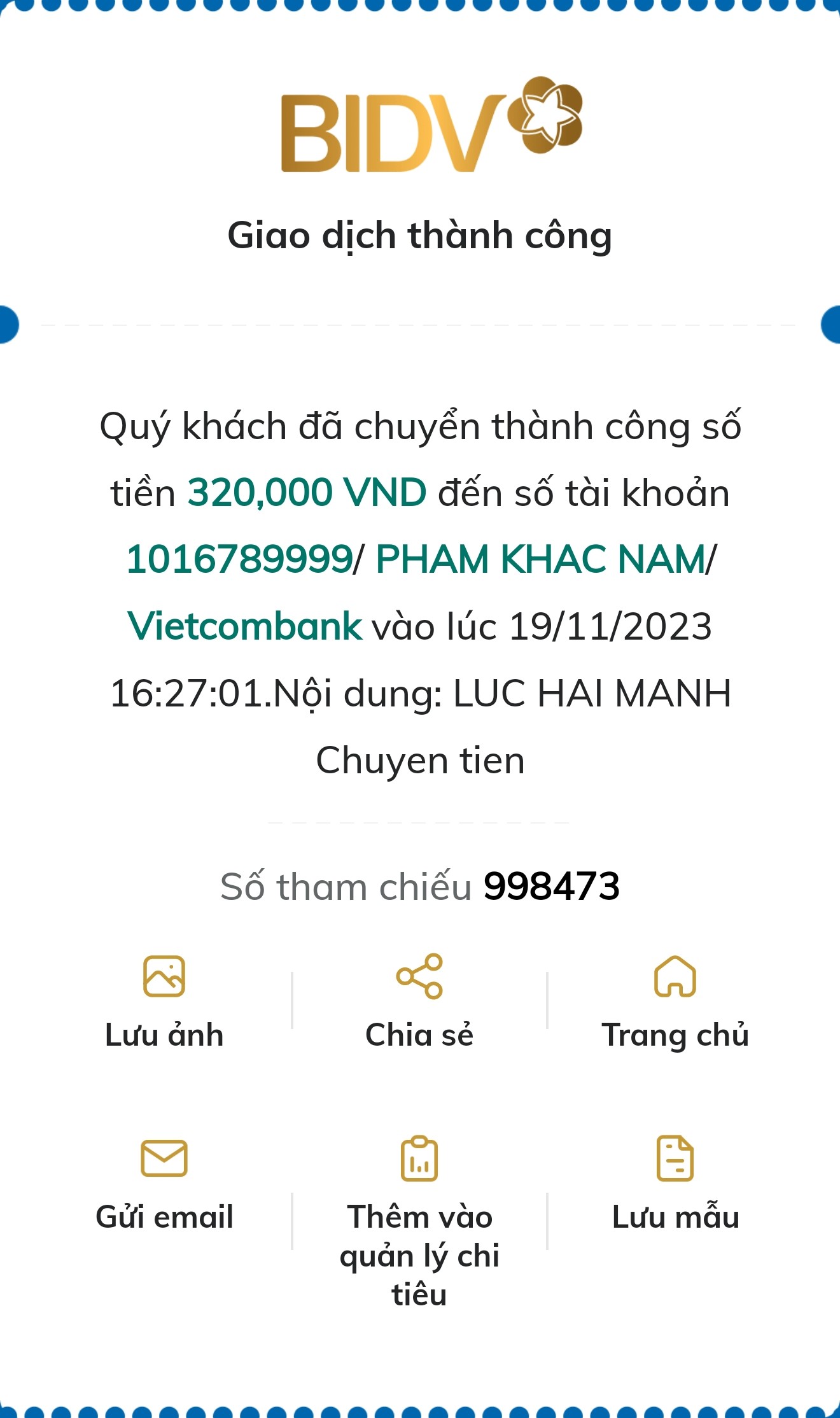Share the transaction via Chia sẻ
Viewport: 840px width, 1418px height.
(419, 1002)
